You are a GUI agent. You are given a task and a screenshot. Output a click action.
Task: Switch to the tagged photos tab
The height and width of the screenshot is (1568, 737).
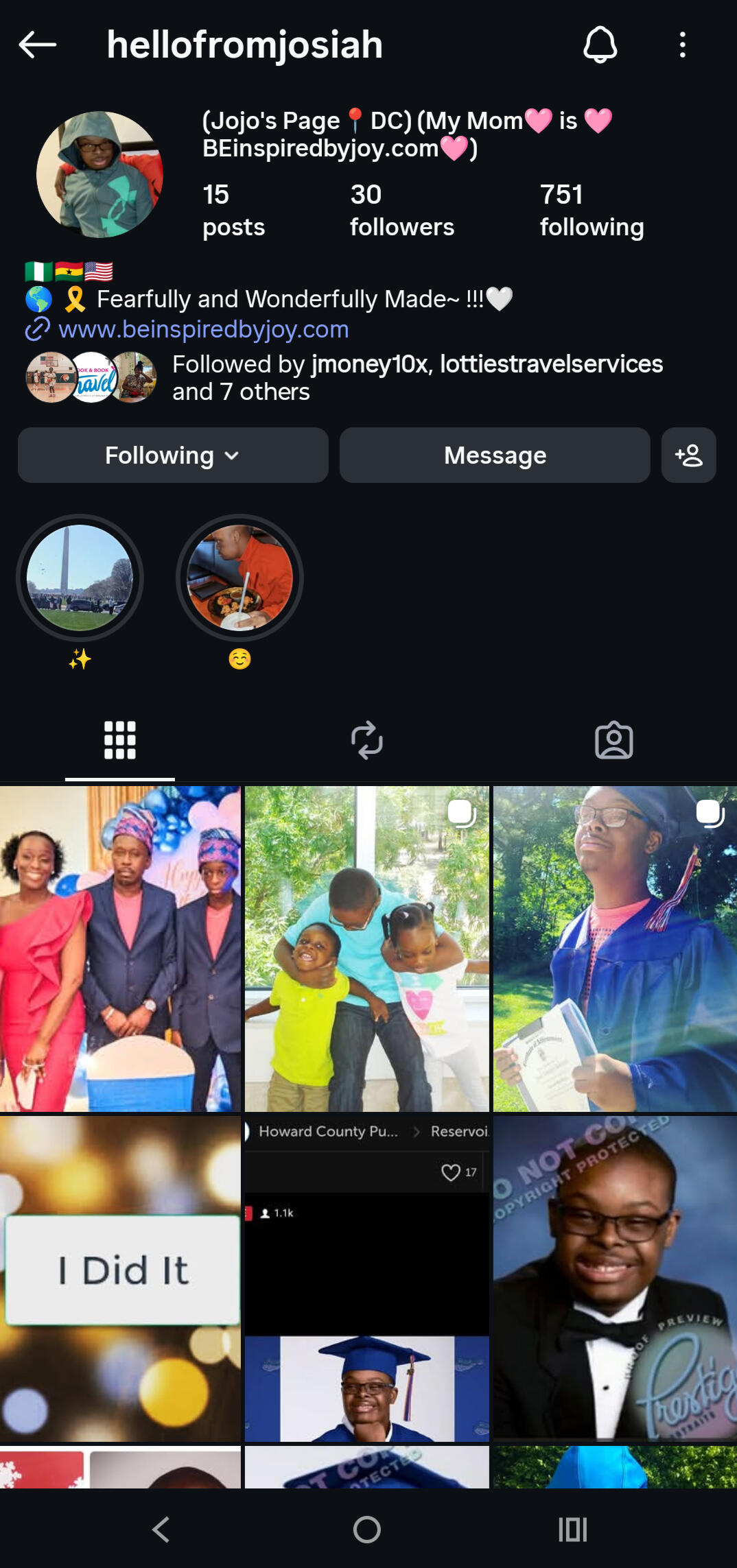(x=613, y=740)
